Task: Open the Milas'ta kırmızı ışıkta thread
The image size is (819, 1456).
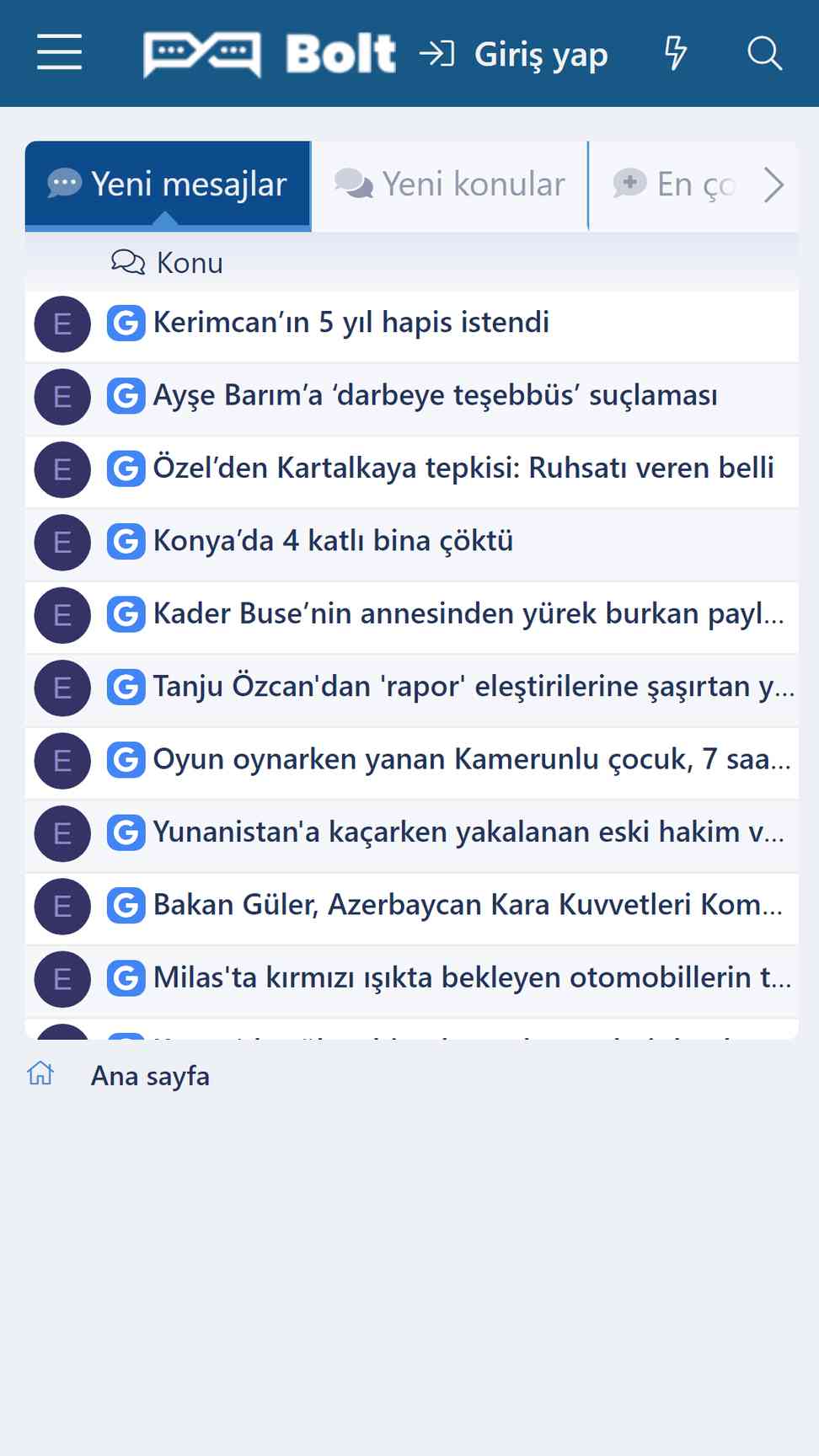Action: (472, 977)
